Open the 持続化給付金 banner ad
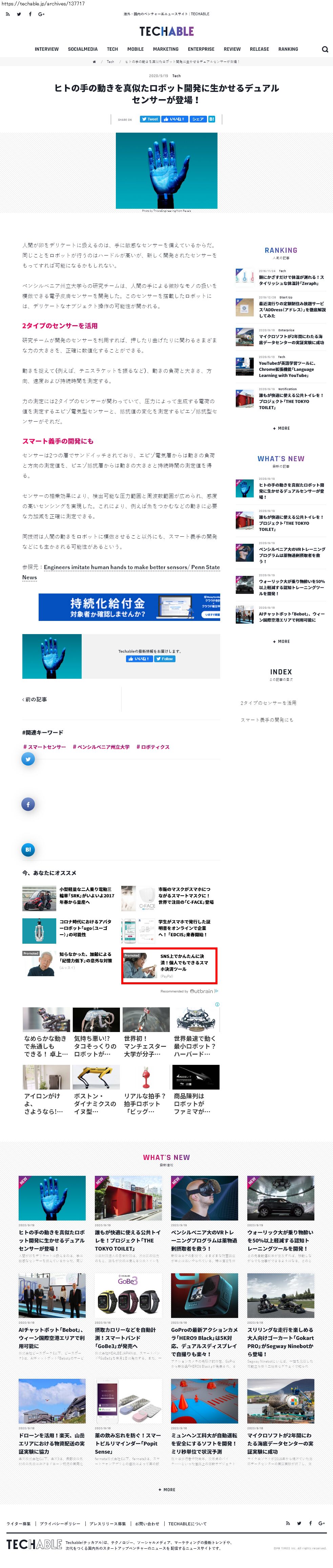 (129, 607)
